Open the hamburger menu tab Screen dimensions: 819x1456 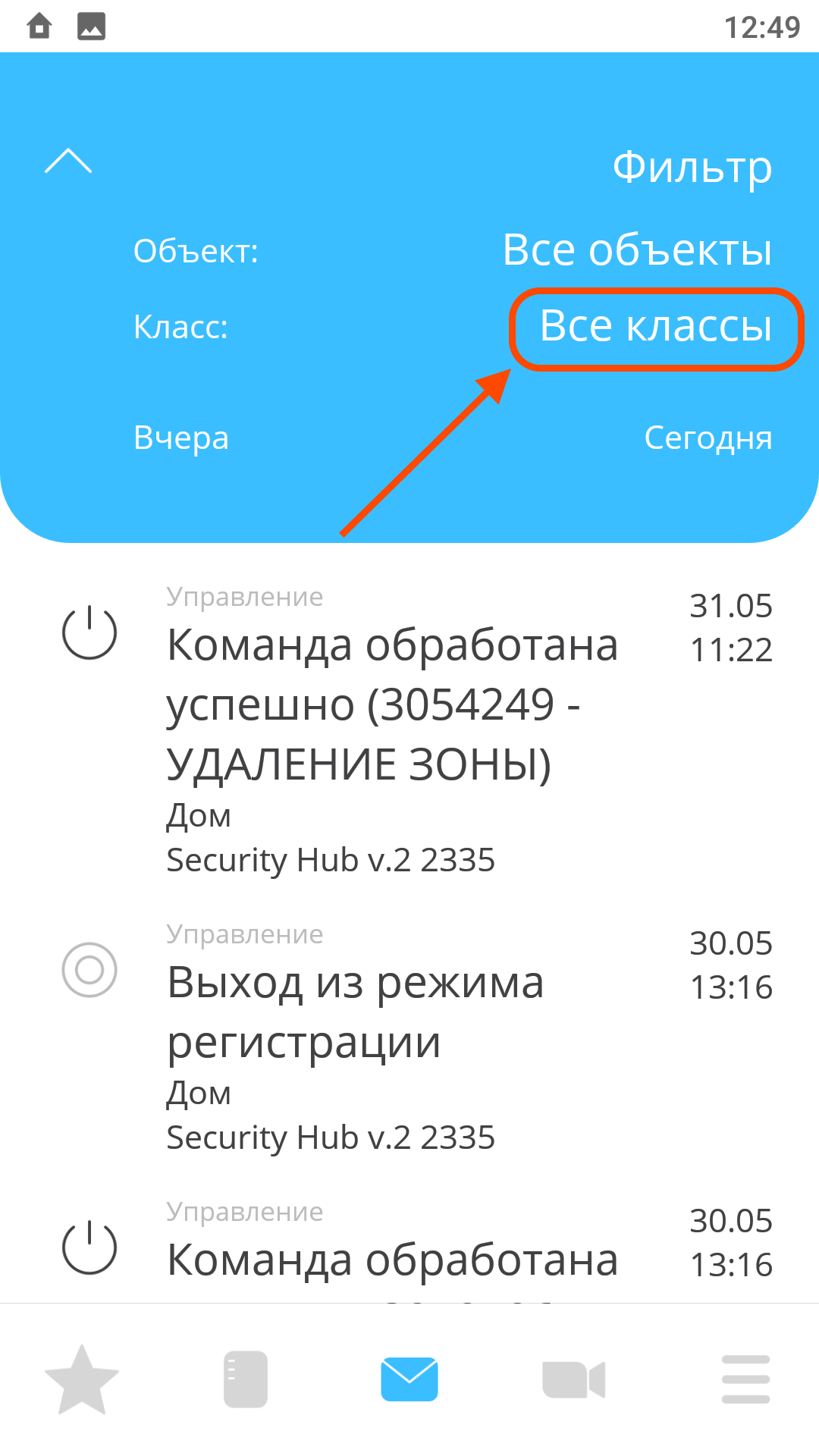tap(745, 1379)
